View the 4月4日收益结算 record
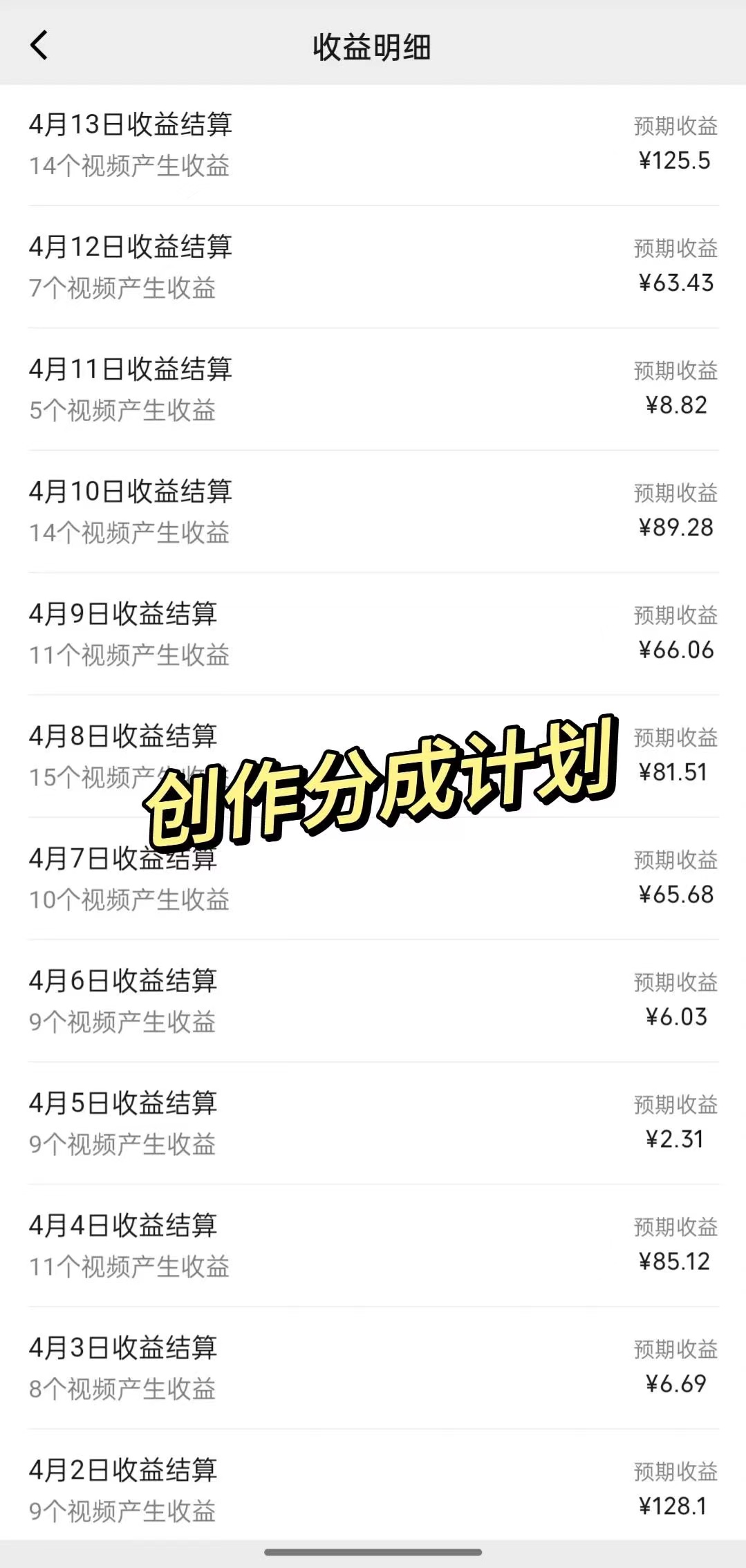Screen dimensions: 746x1568 point(373,1246)
